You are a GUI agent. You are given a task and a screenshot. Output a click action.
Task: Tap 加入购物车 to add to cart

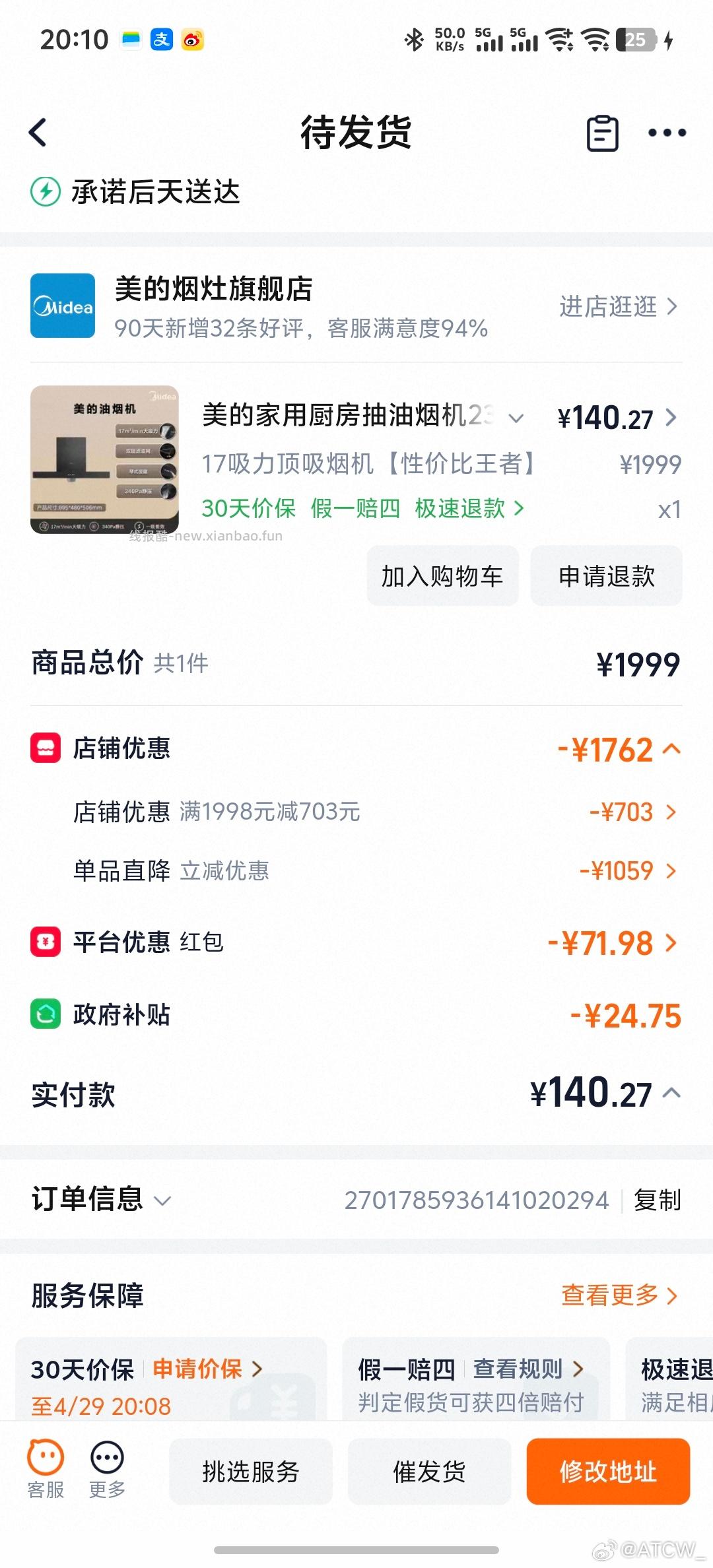tap(442, 576)
